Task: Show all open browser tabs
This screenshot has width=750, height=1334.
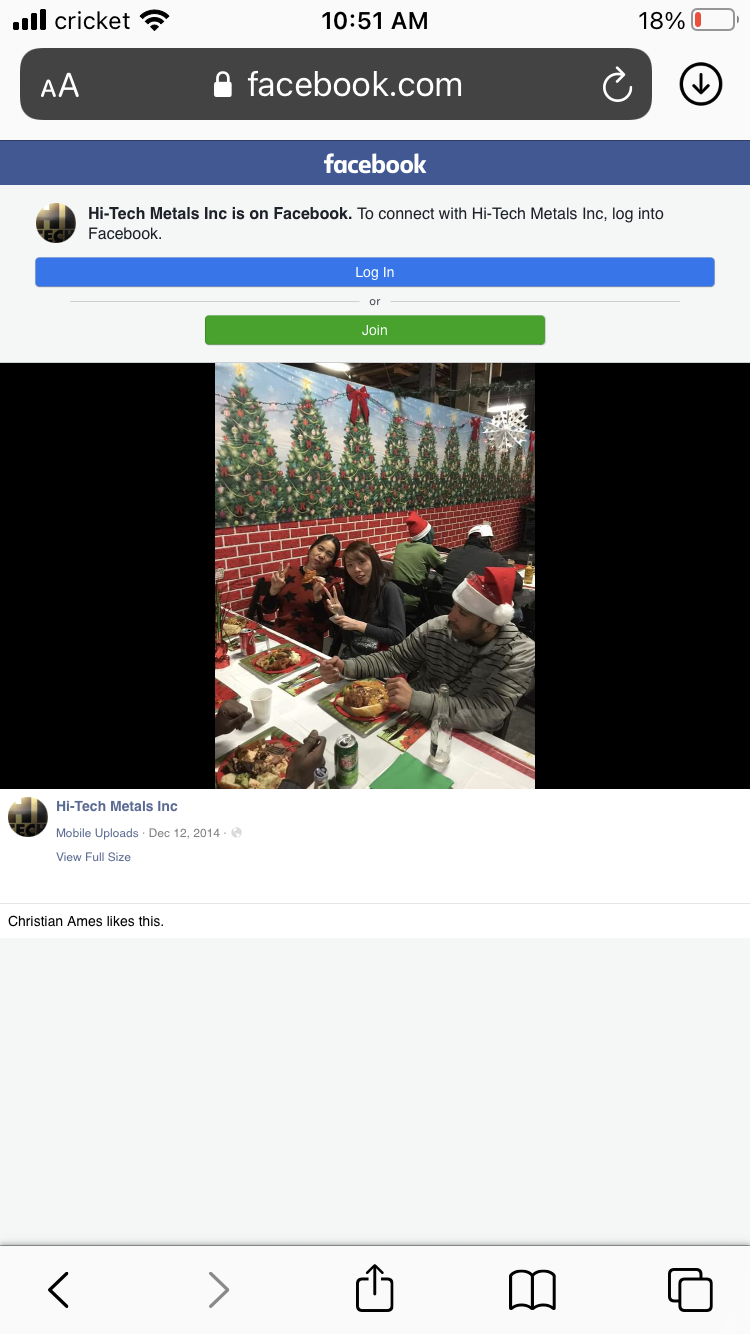Action: 690,1289
